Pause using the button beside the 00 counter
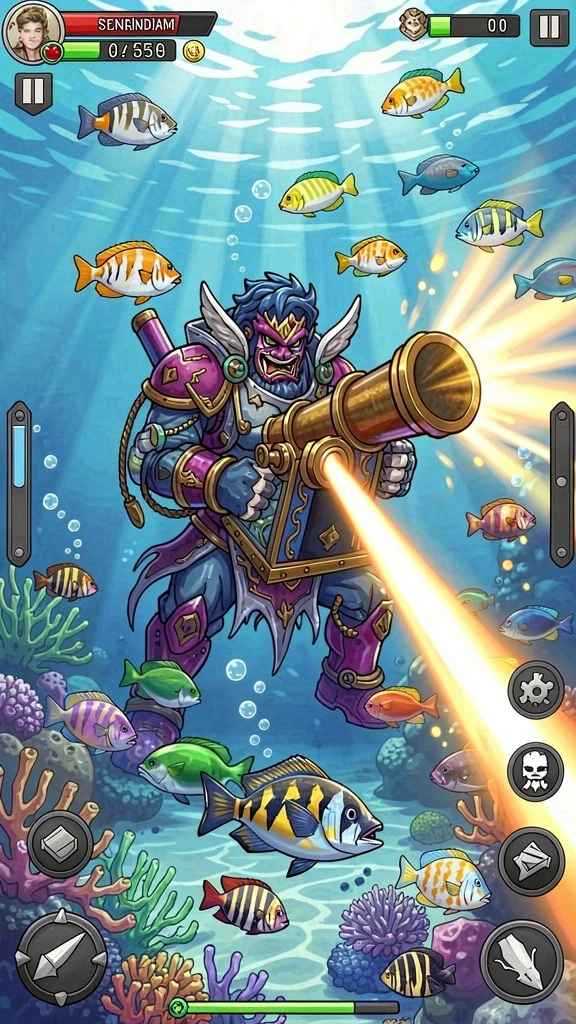Image resolution: width=576 pixels, height=1024 pixels. (549, 28)
